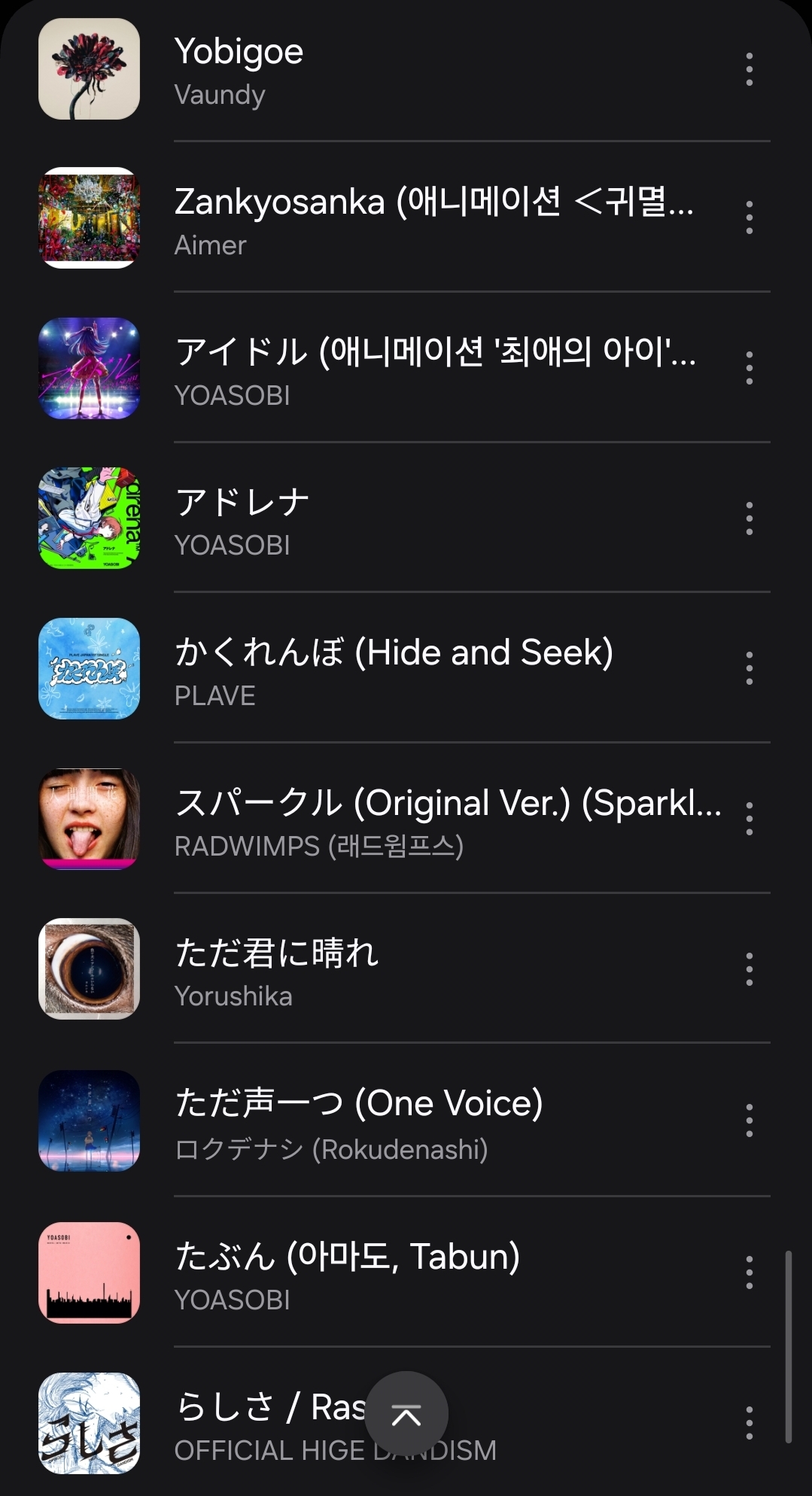Image resolution: width=812 pixels, height=1496 pixels.
Task: Open more options for アドレナ
Action: tap(749, 518)
